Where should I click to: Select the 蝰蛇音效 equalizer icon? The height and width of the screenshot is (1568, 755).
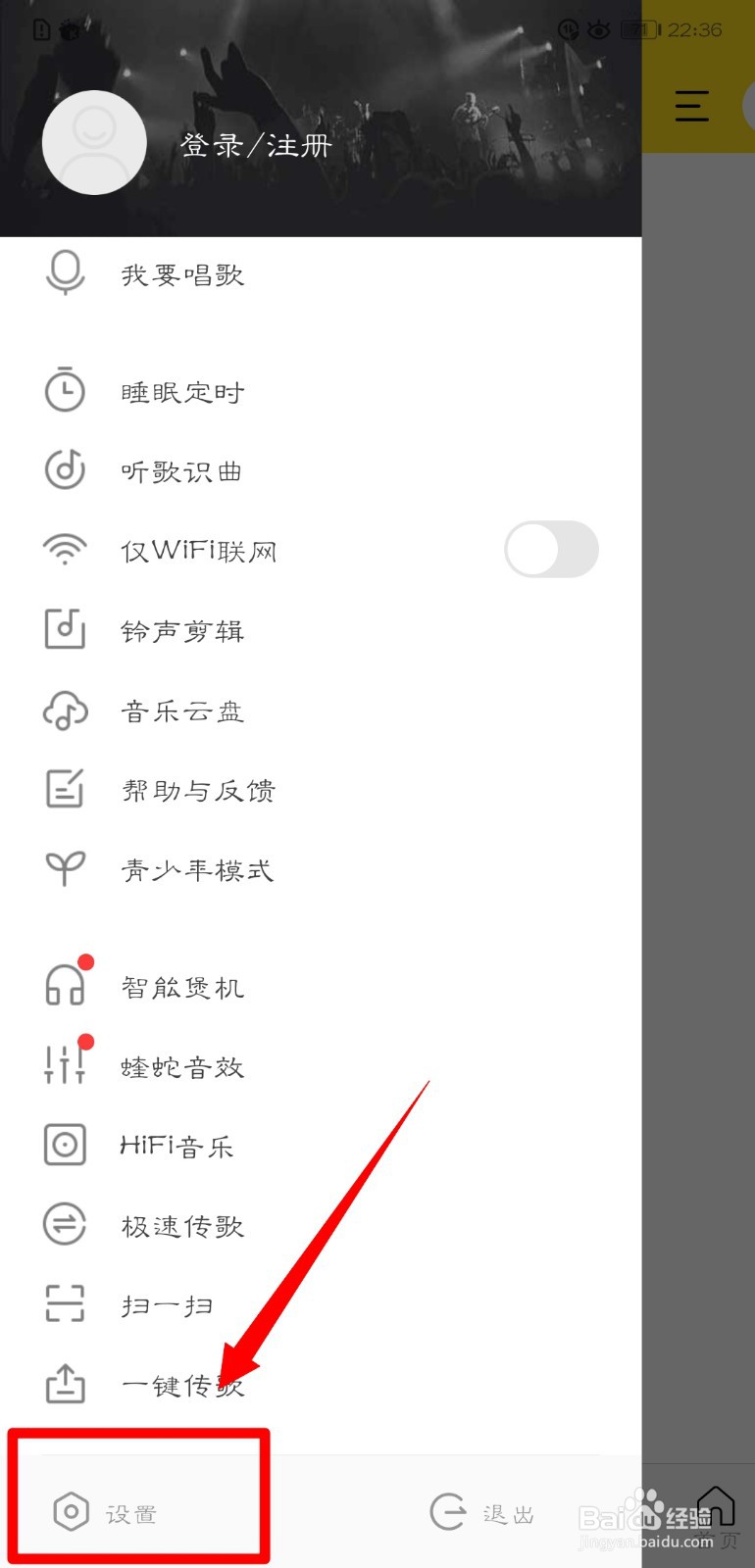[65, 1066]
